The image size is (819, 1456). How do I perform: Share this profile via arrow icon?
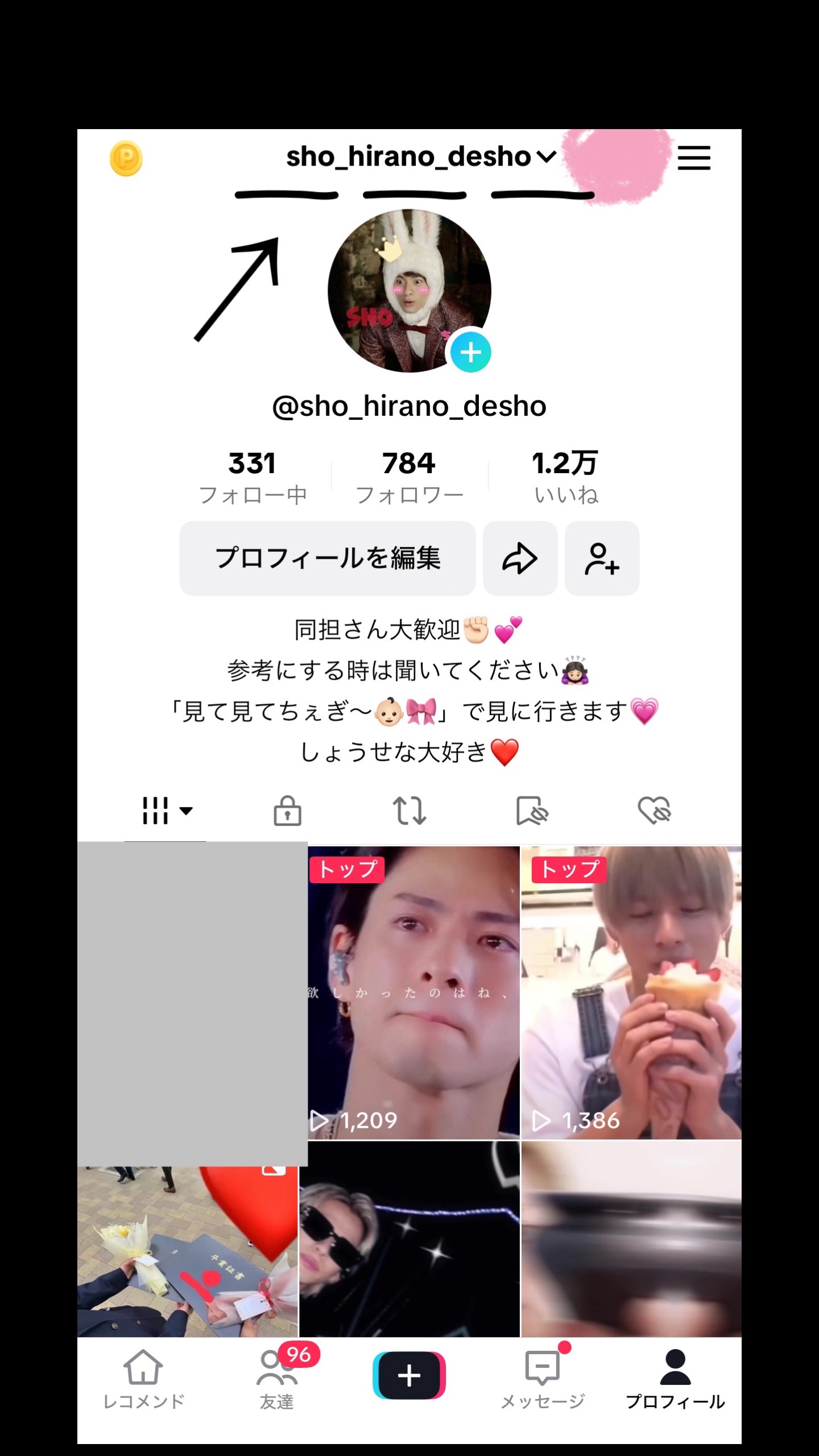520,558
